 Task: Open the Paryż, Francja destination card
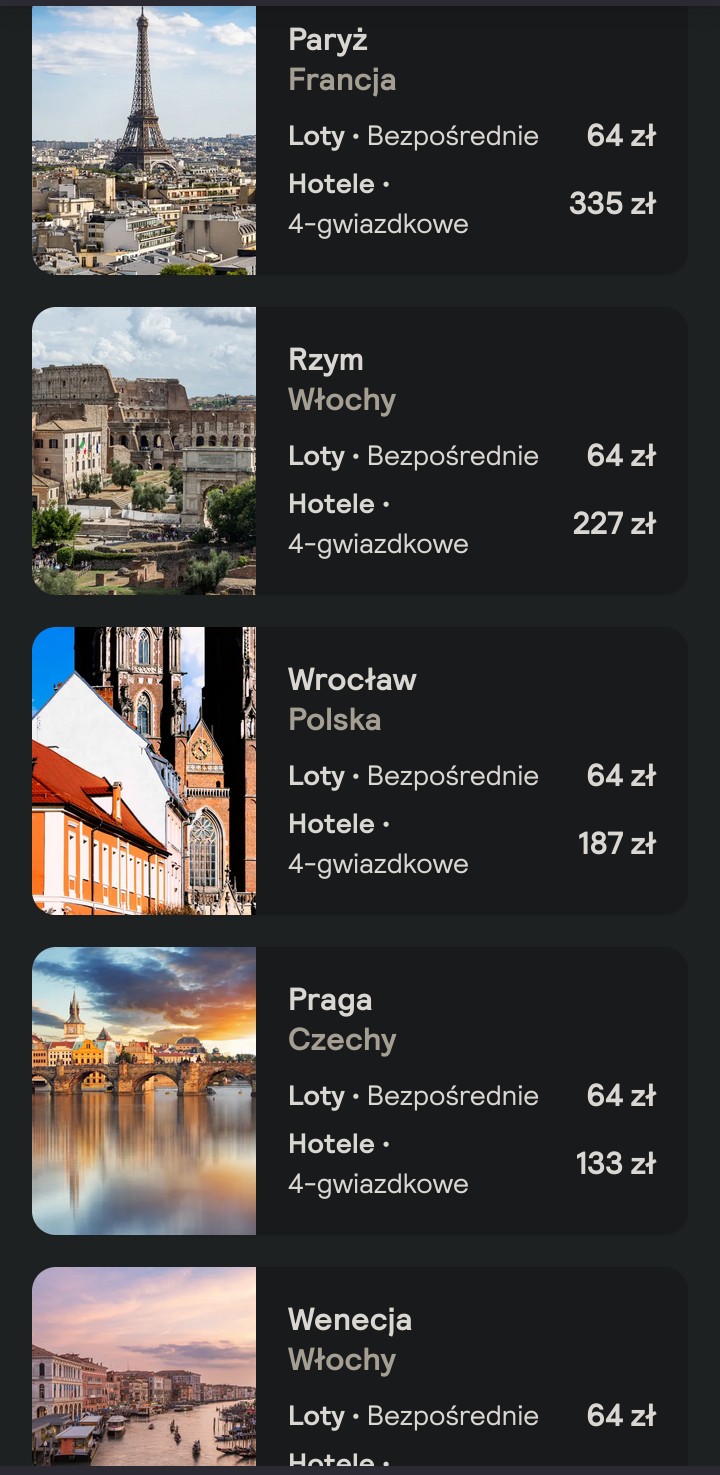coord(360,140)
